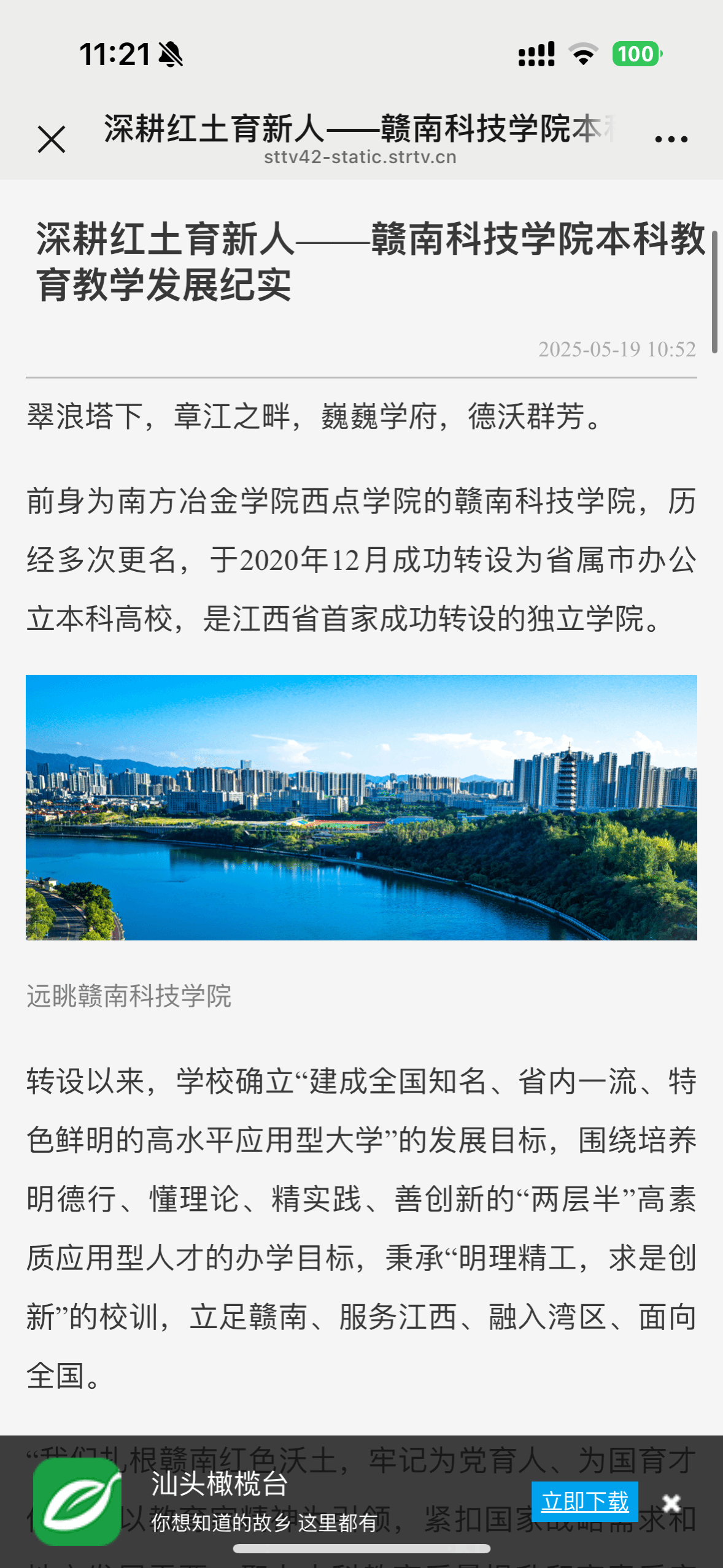This screenshot has width=723, height=1568.
Task: Dismiss the 汕头橄榄台 download banner
Action: click(671, 1502)
